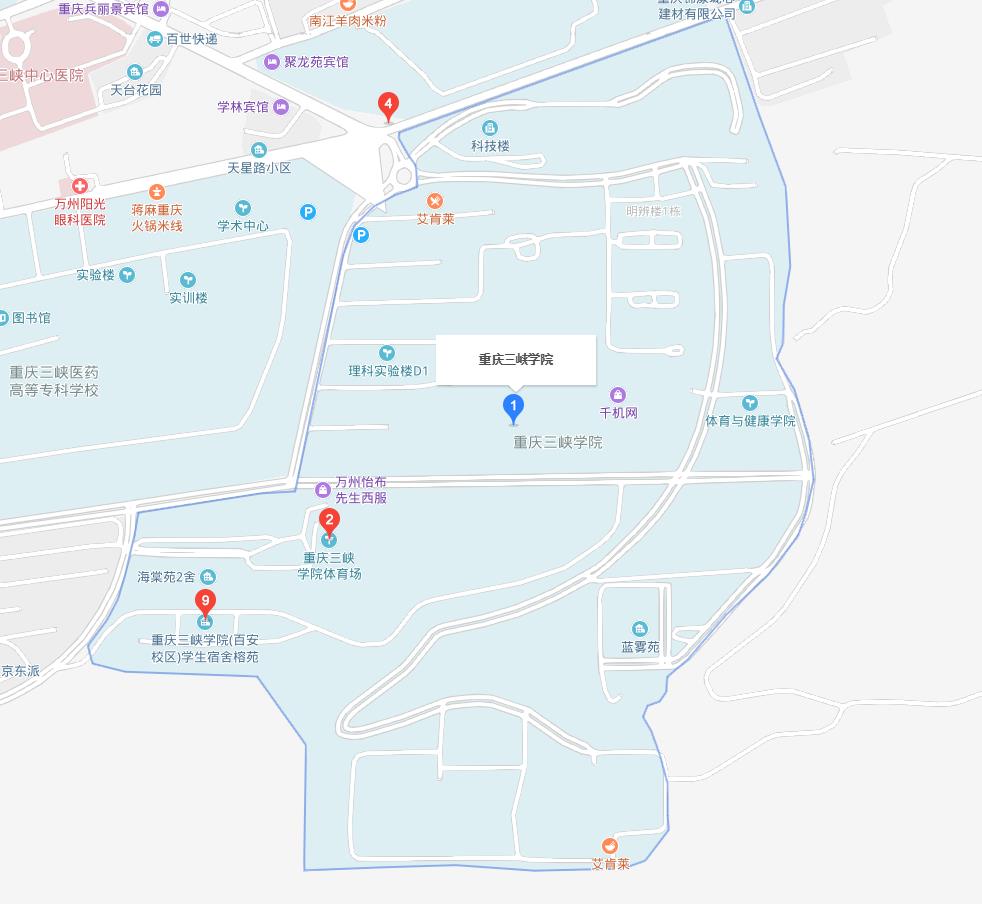Open the 重庆三峡学院 info bubble
982x904 pixels.
click(516, 359)
